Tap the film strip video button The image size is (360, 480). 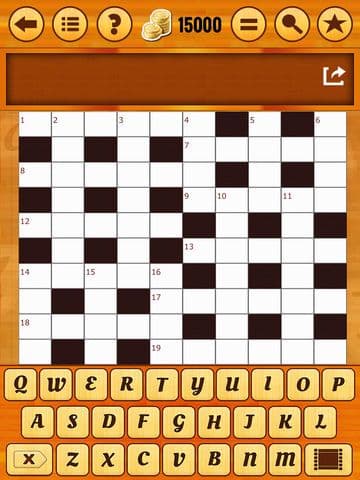[x=329, y=459]
